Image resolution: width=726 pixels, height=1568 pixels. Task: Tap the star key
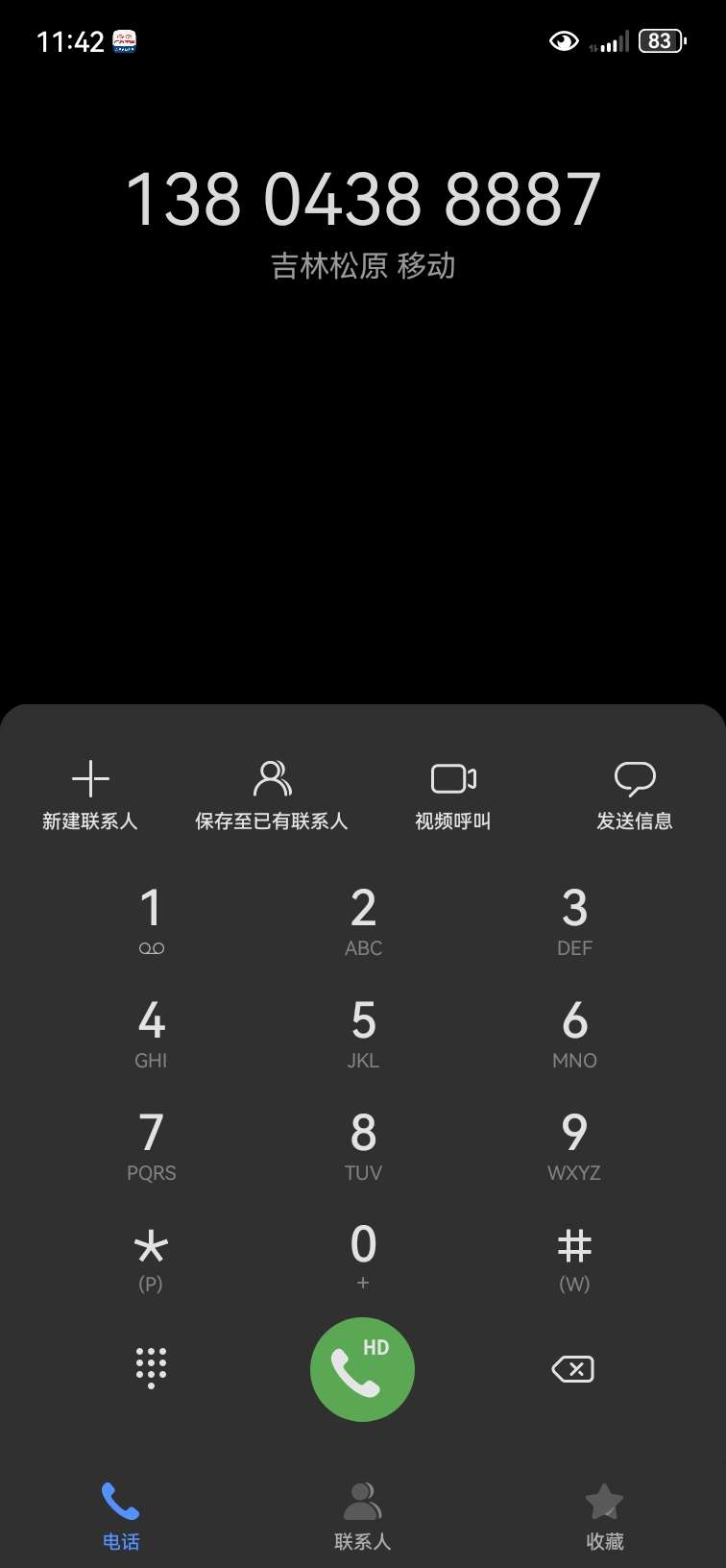tap(151, 1257)
